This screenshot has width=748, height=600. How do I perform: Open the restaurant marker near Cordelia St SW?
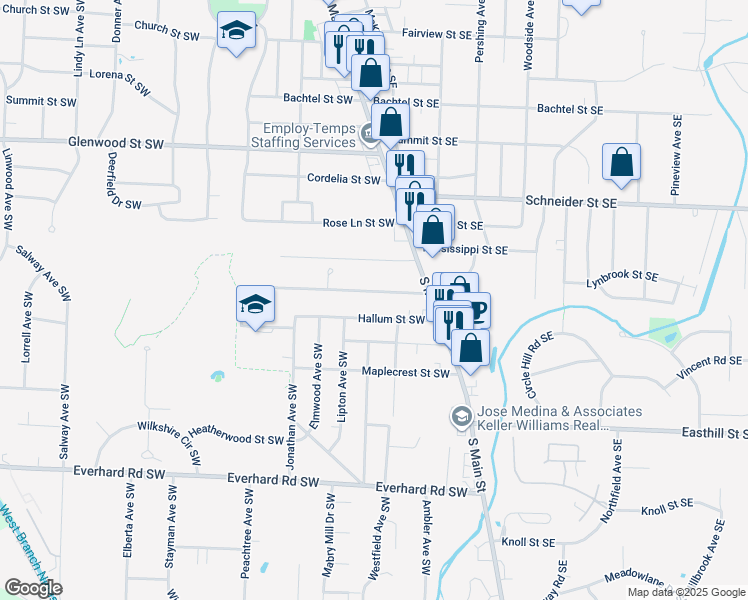(404, 167)
